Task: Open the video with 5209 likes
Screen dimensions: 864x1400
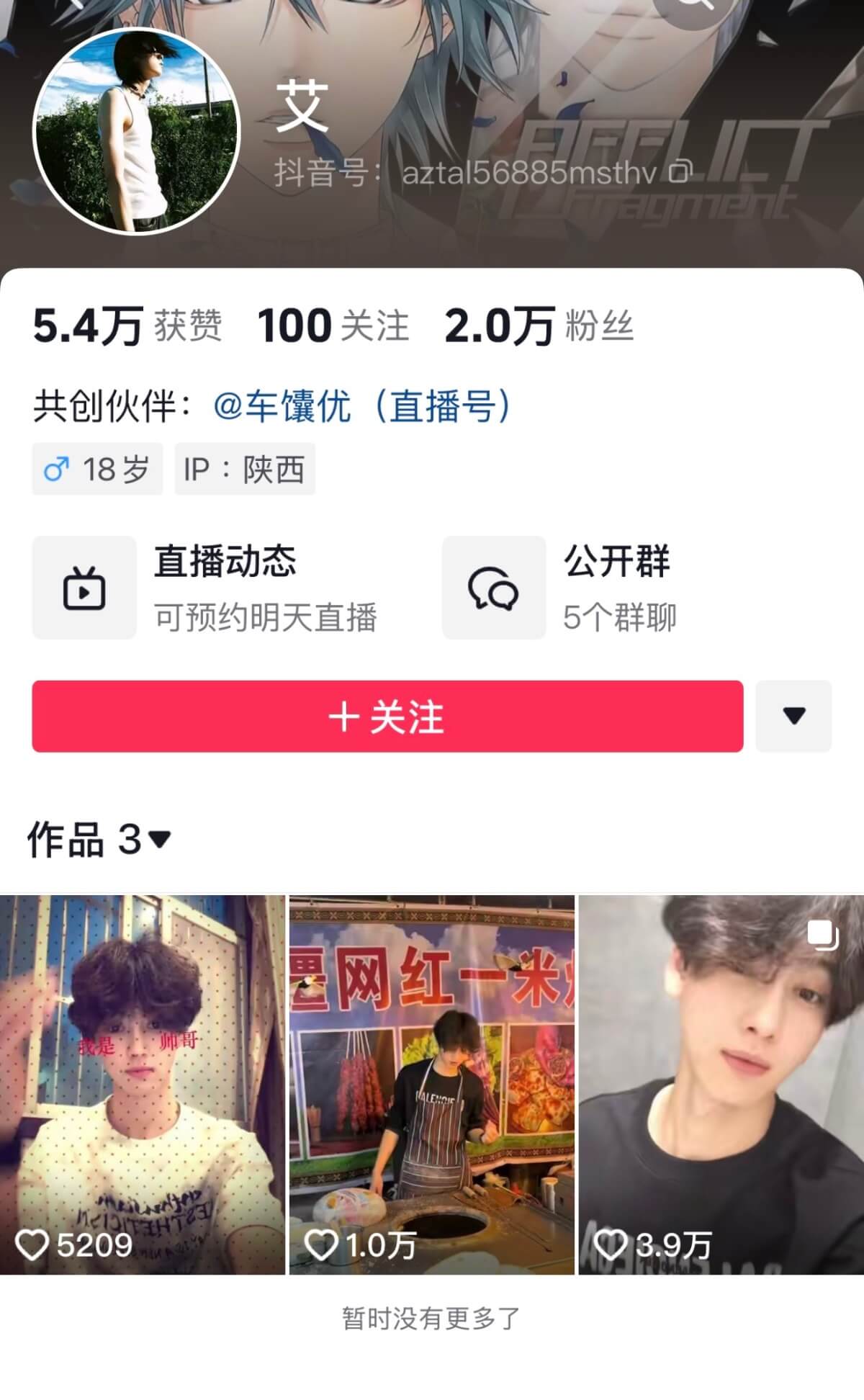Action: (143, 1084)
